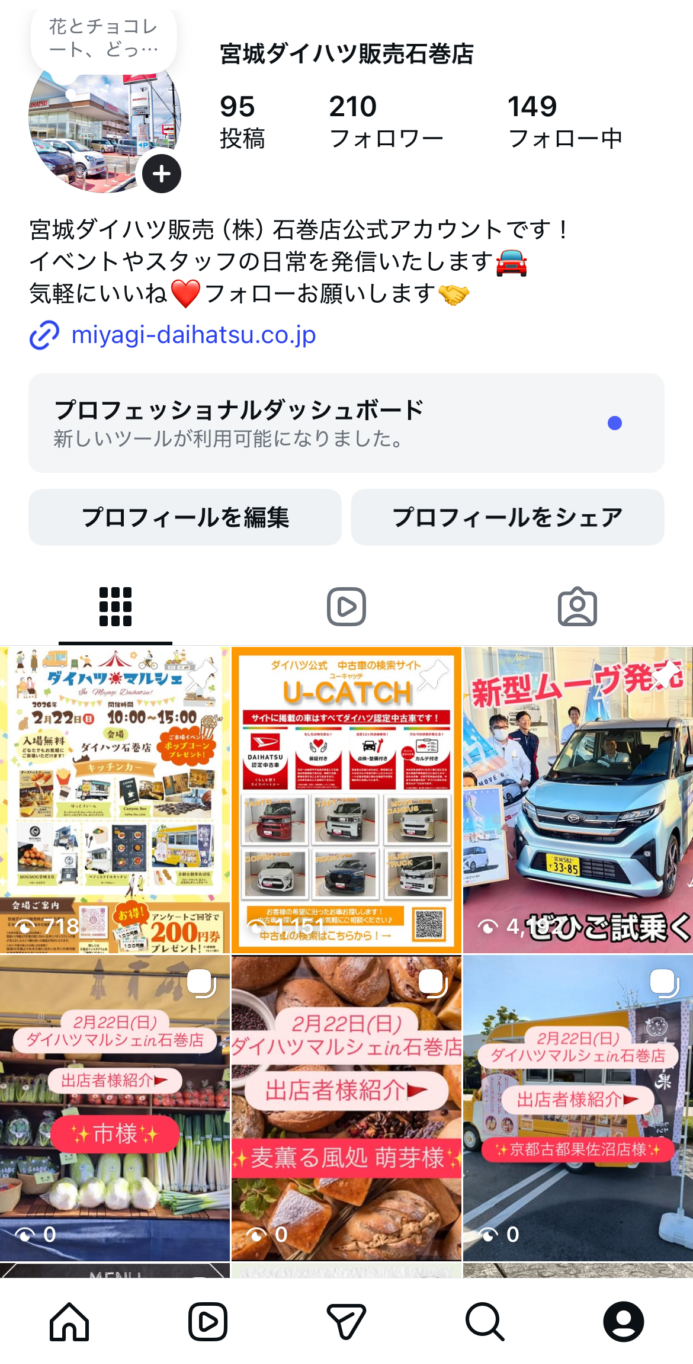693x1364 pixels.
Task: Switch to the posts grid tab
Action: pos(115,607)
